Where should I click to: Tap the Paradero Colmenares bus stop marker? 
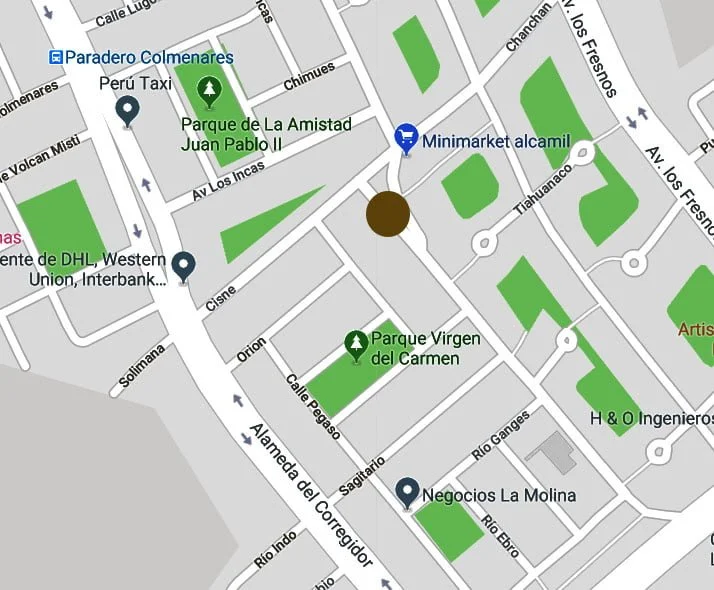56,58
